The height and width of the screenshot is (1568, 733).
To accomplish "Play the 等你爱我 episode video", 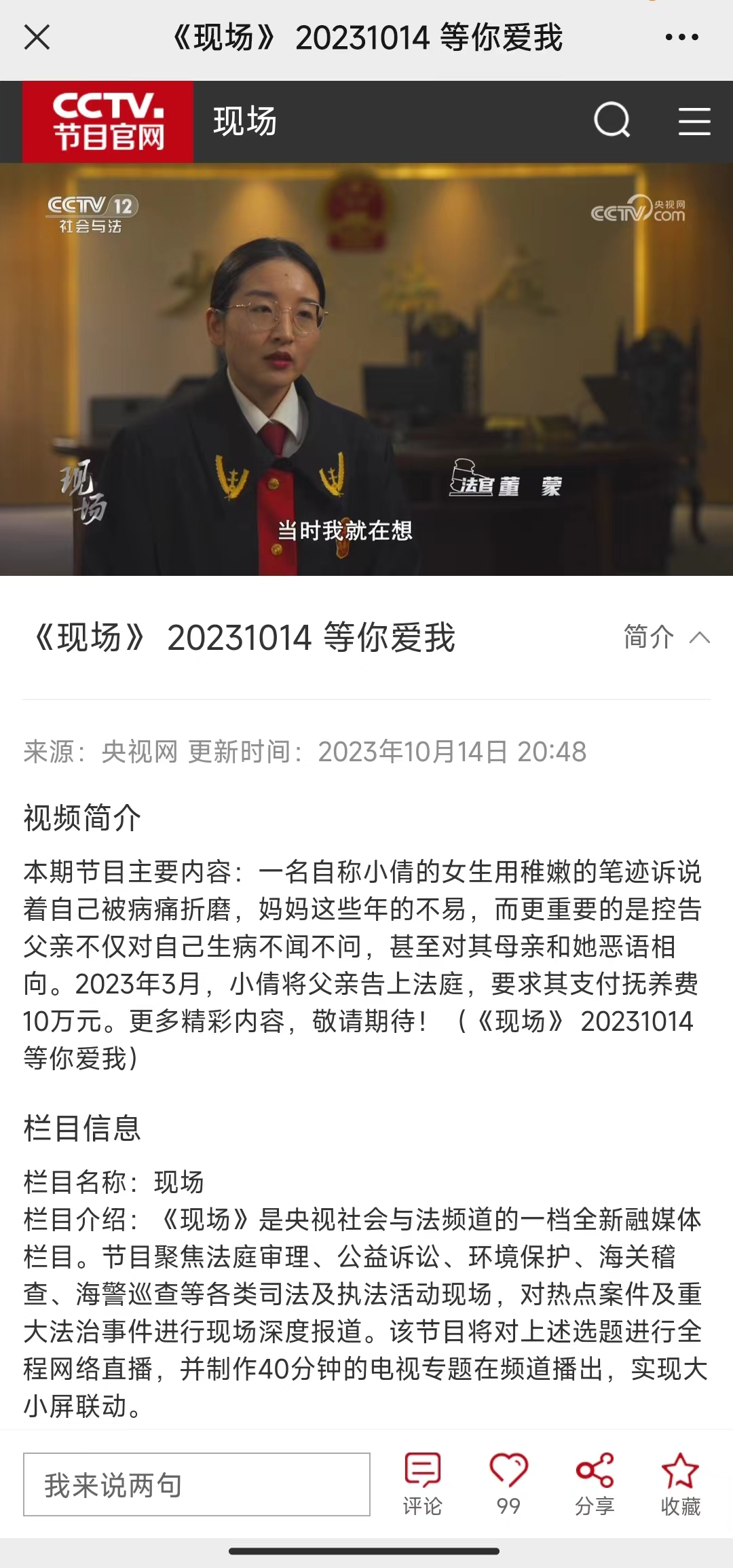I will point(366,369).
